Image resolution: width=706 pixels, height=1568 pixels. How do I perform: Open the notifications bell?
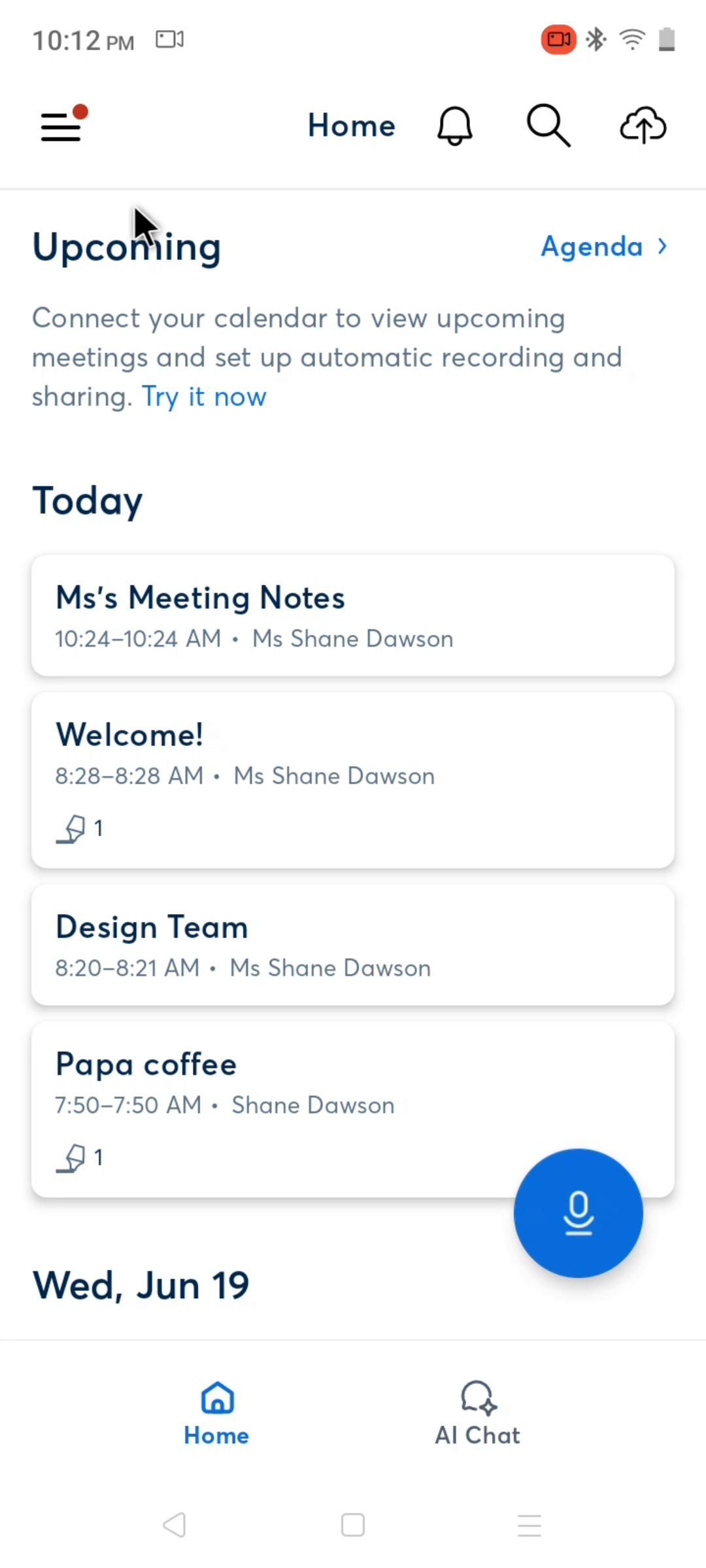[454, 125]
